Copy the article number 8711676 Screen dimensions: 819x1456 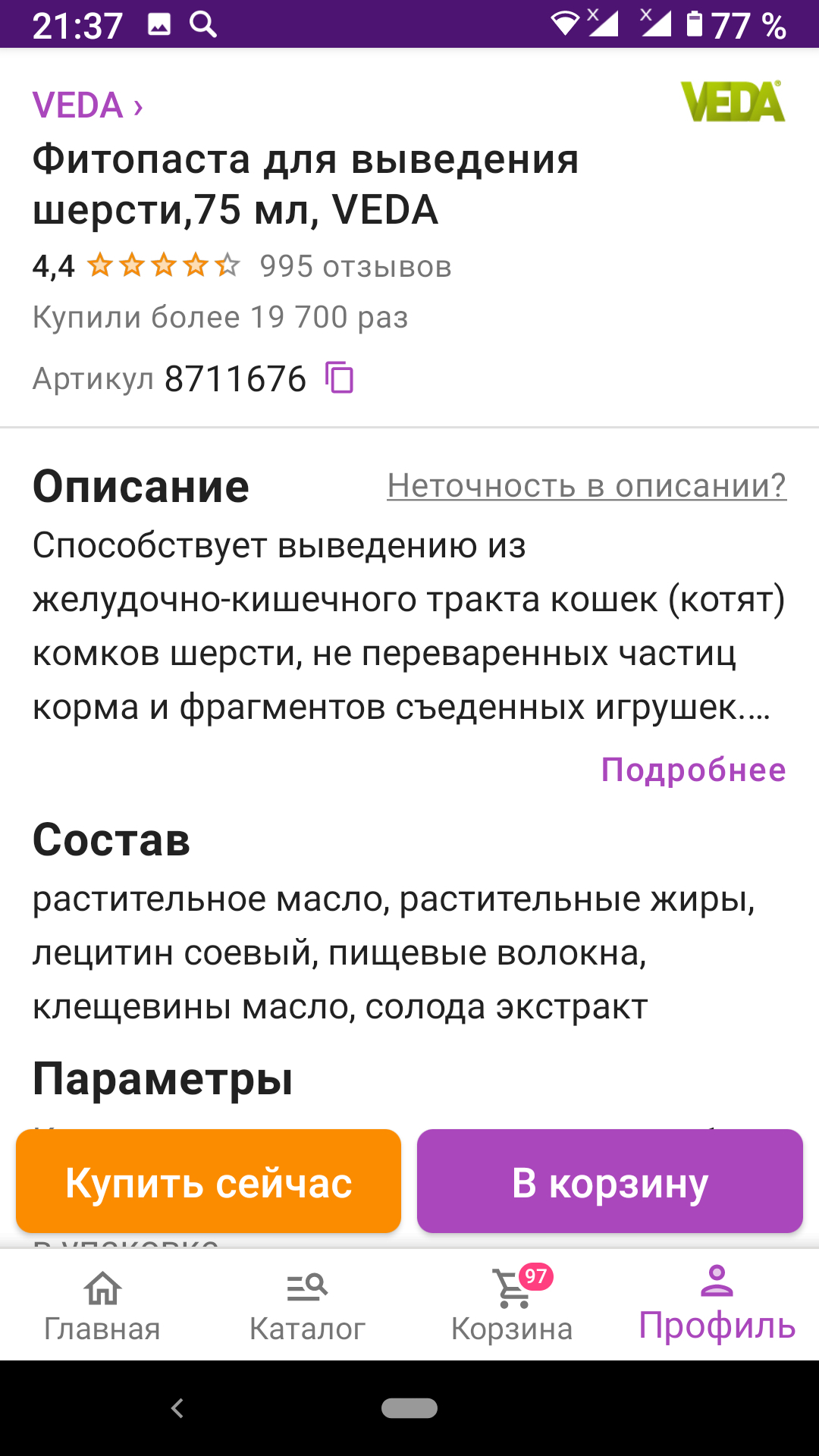340,378
